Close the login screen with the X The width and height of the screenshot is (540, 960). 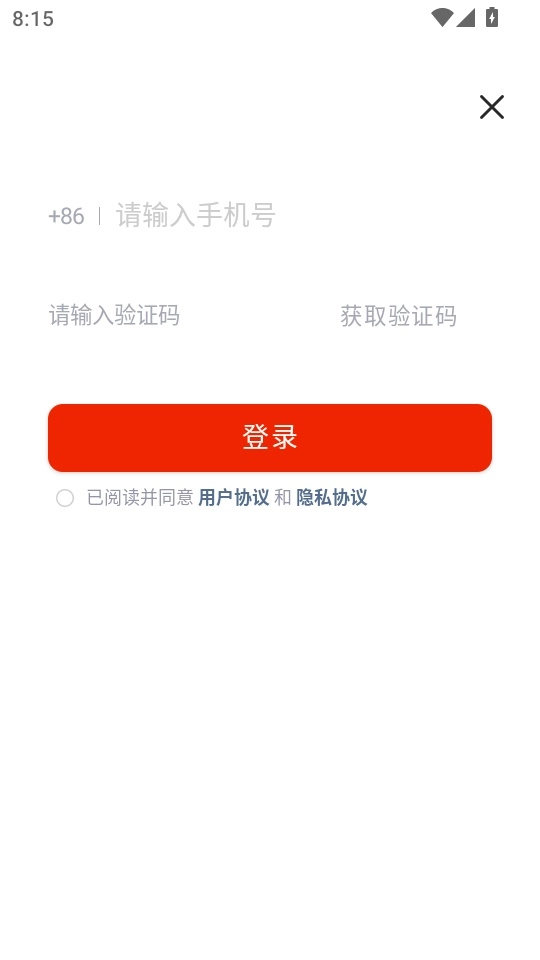click(492, 107)
